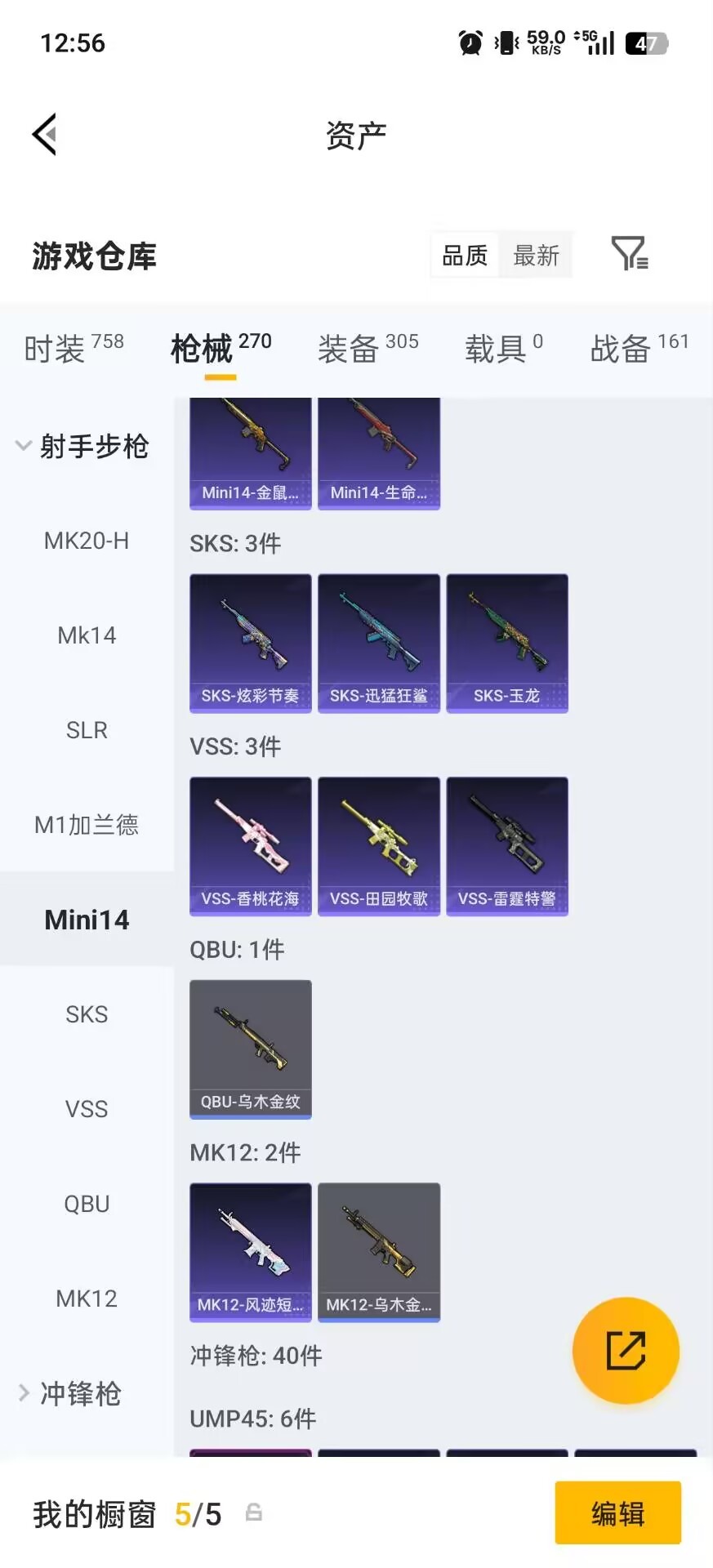This screenshot has height=1568, width=713.
Task: Switch sorting to 最新
Action: pyautogui.click(x=536, y=254)
